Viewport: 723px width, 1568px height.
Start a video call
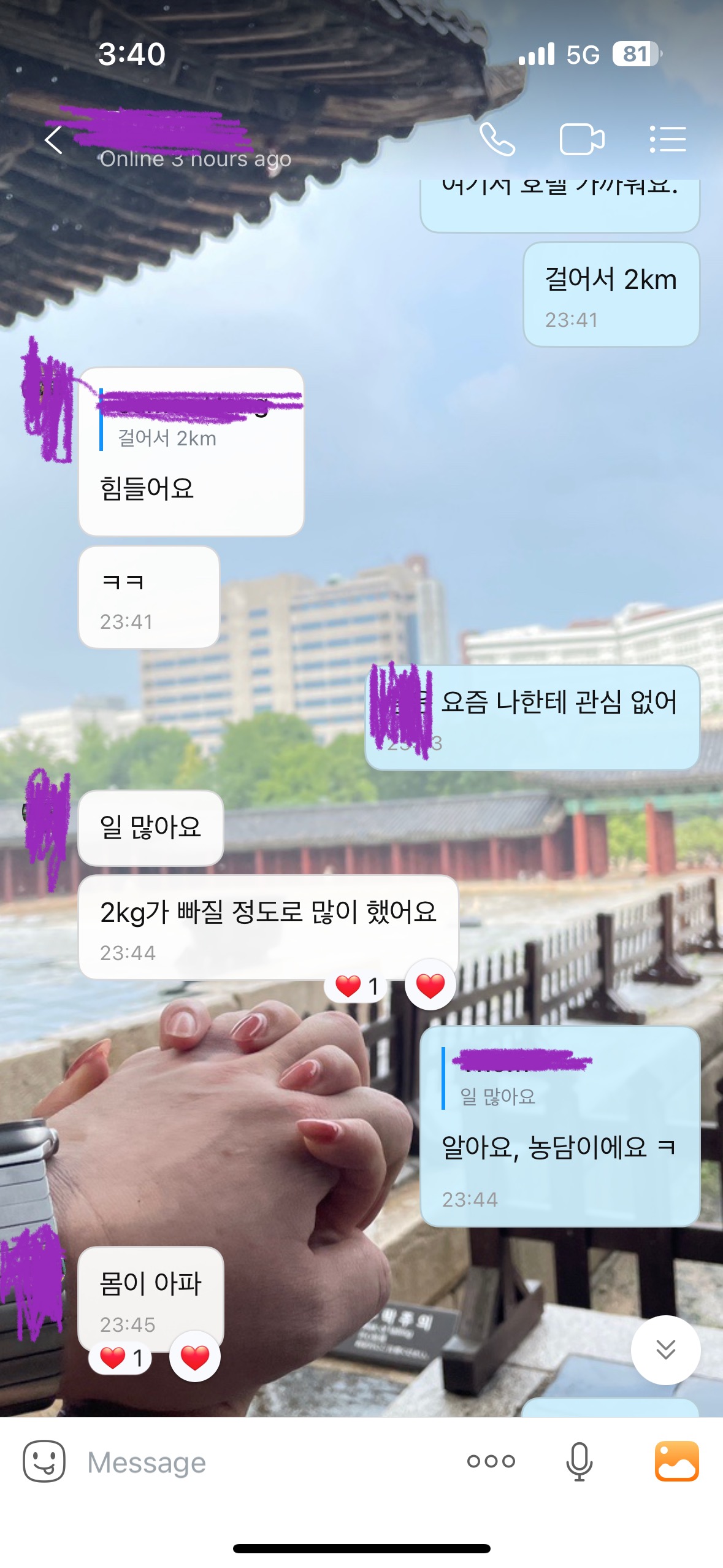[x=581, y=139]
